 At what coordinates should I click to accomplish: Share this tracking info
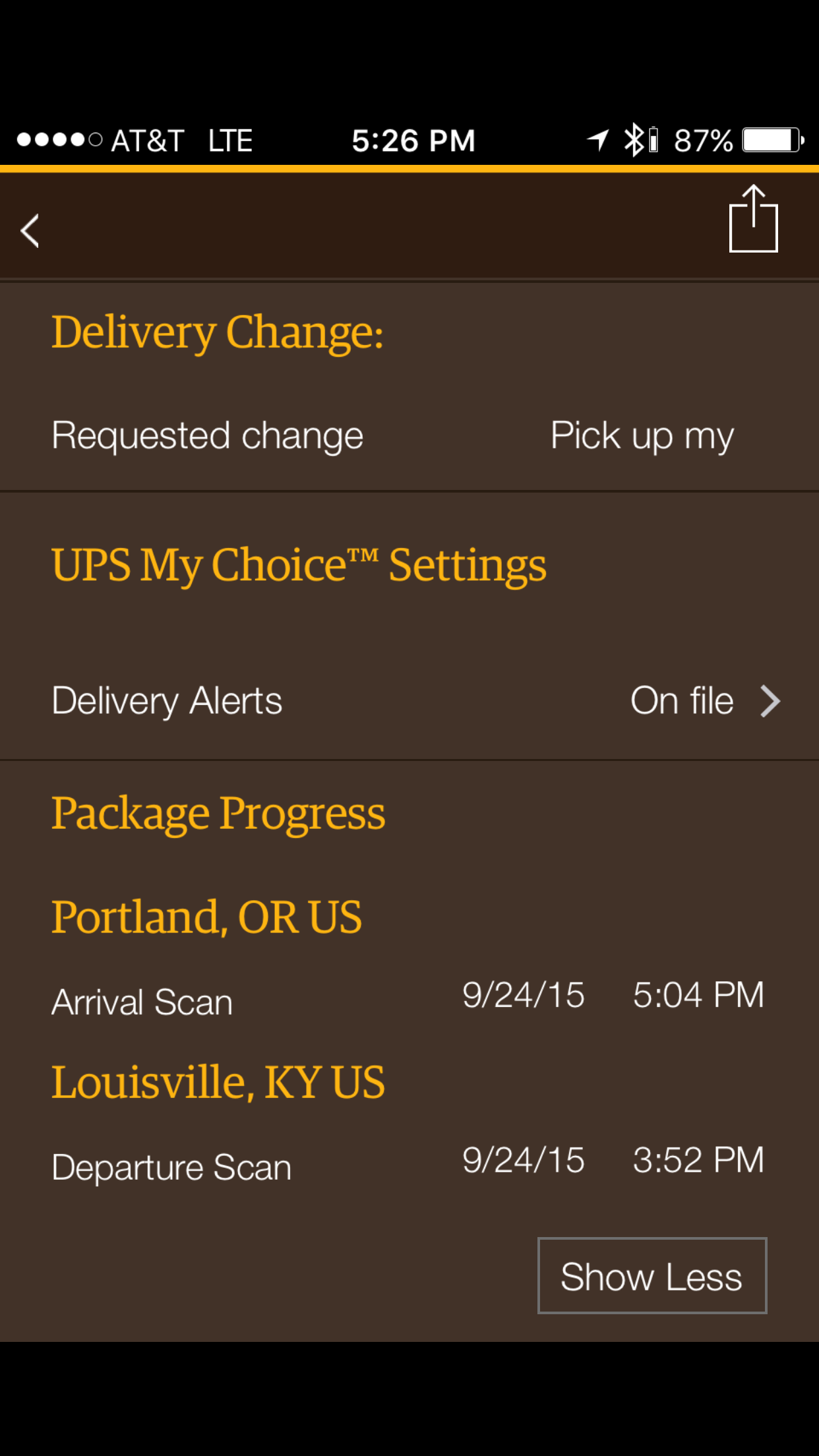click(x=753, y=219)
